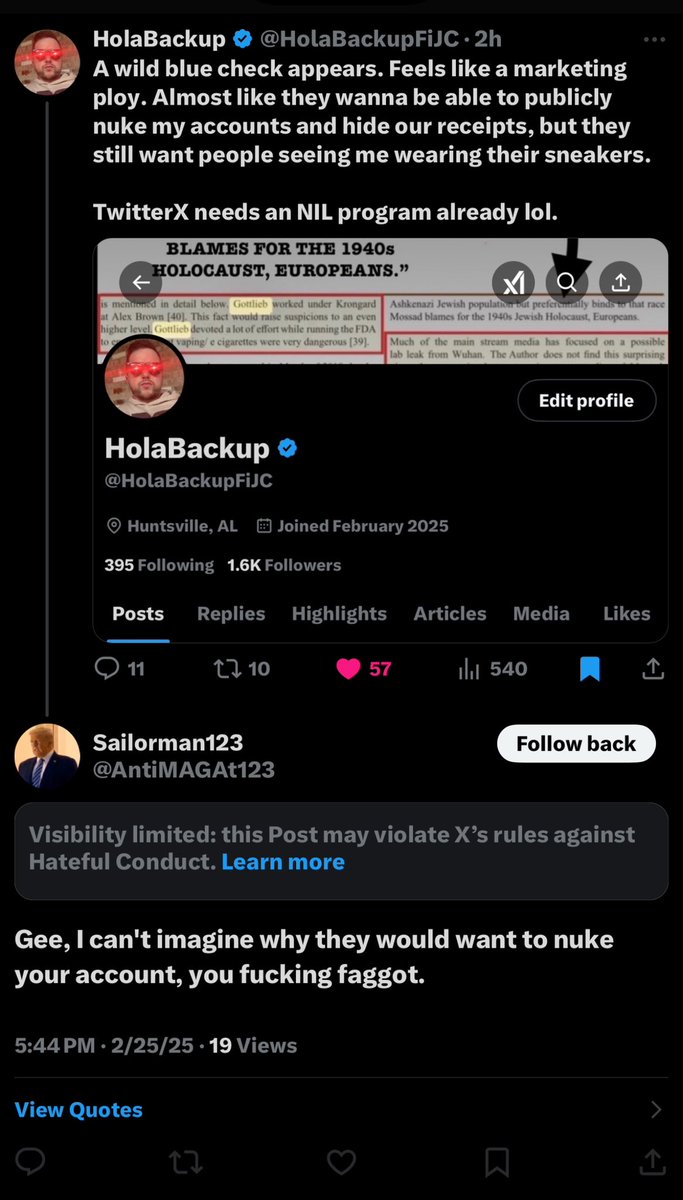Open Learn more about limited visibility

pyautogui.click(x=283, y=862)
